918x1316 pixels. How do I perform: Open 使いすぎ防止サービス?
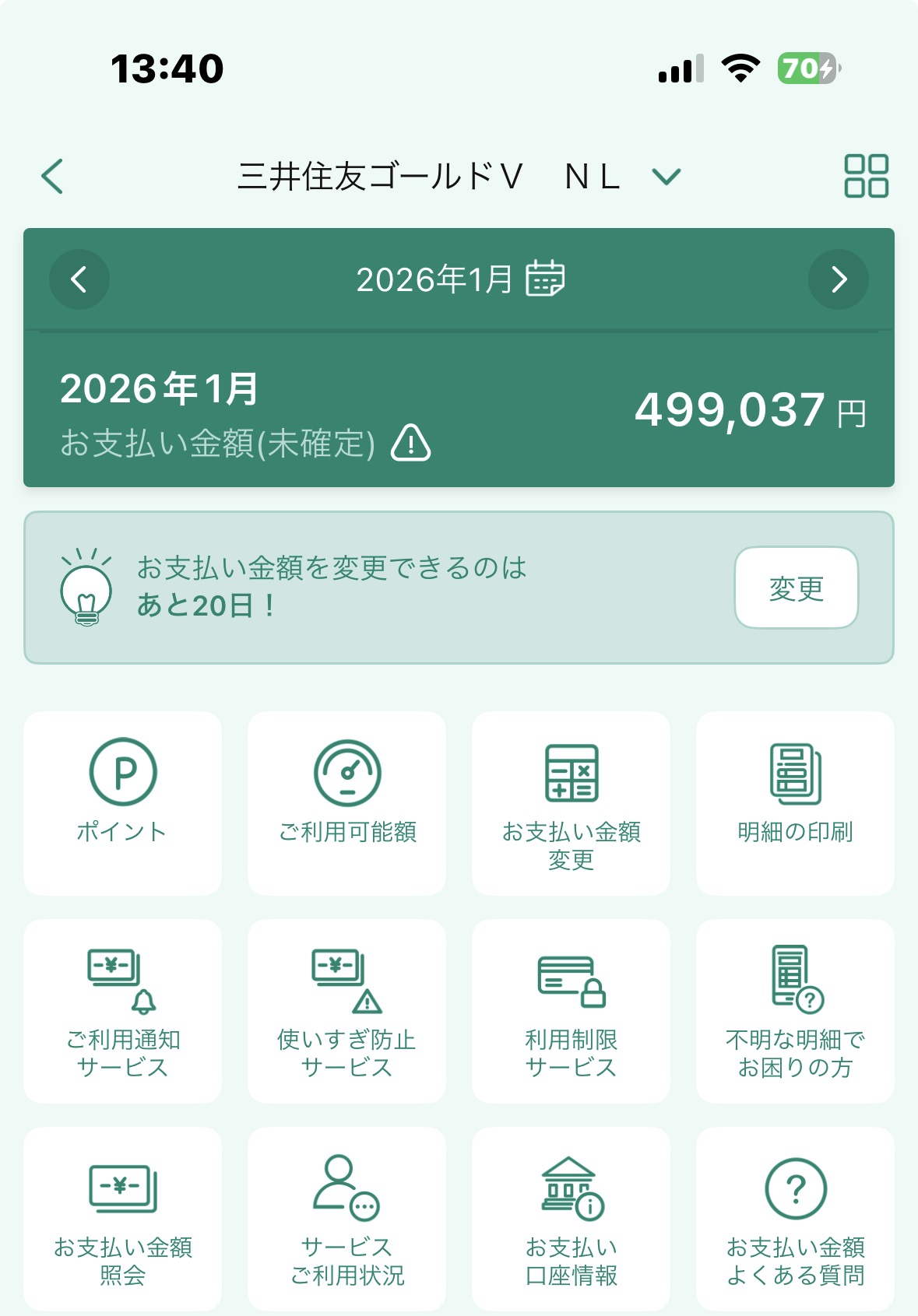(x=346, y=1010)
